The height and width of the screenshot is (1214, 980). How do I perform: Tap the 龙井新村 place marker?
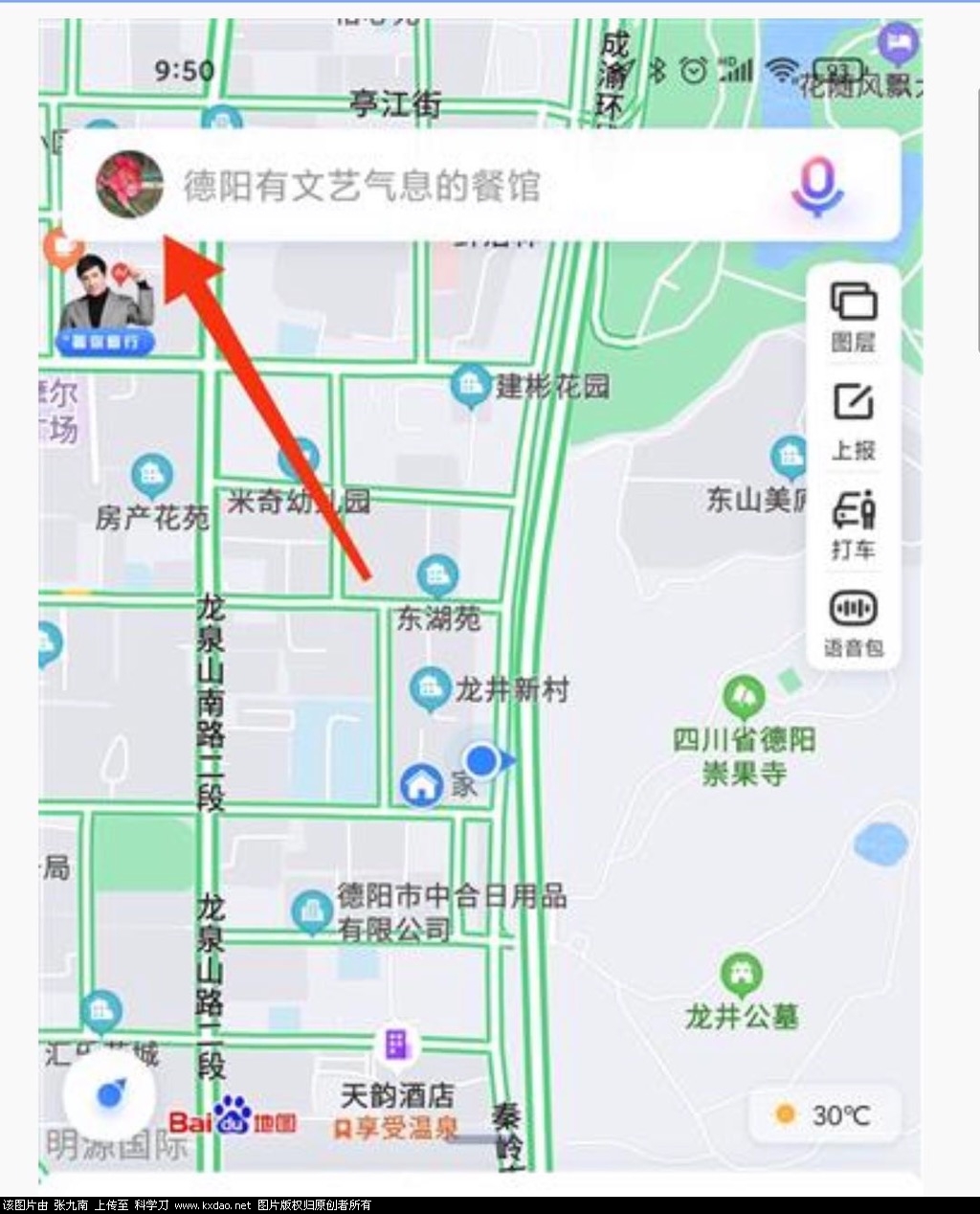pos(430,688)
